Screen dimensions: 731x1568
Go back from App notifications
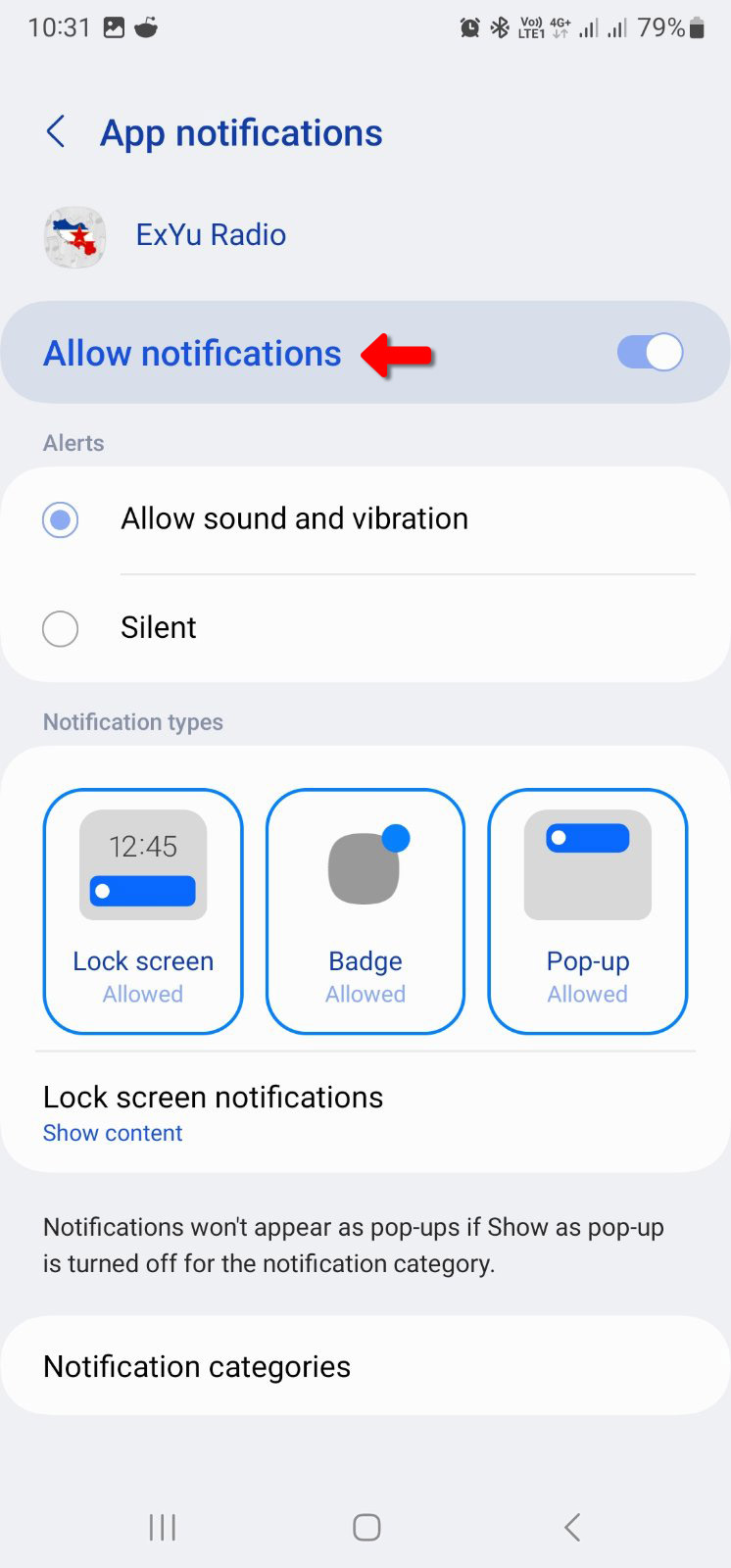click(x=56, y=132)
